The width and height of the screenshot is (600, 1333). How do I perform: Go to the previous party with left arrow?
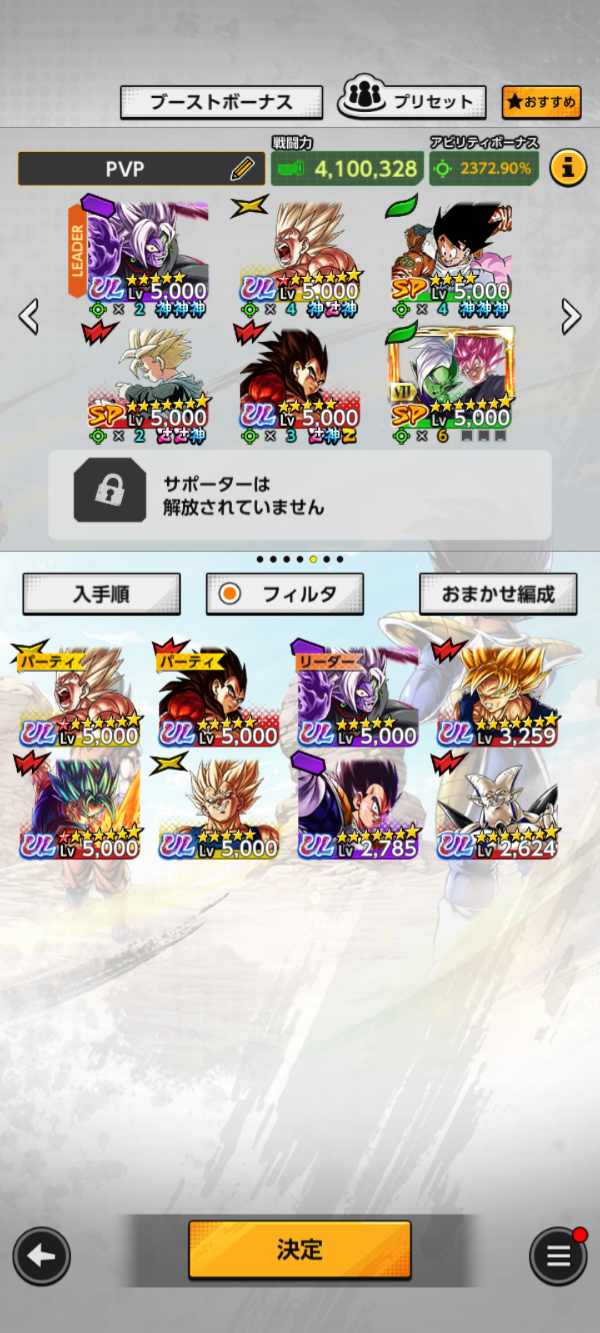click(29, 317)
